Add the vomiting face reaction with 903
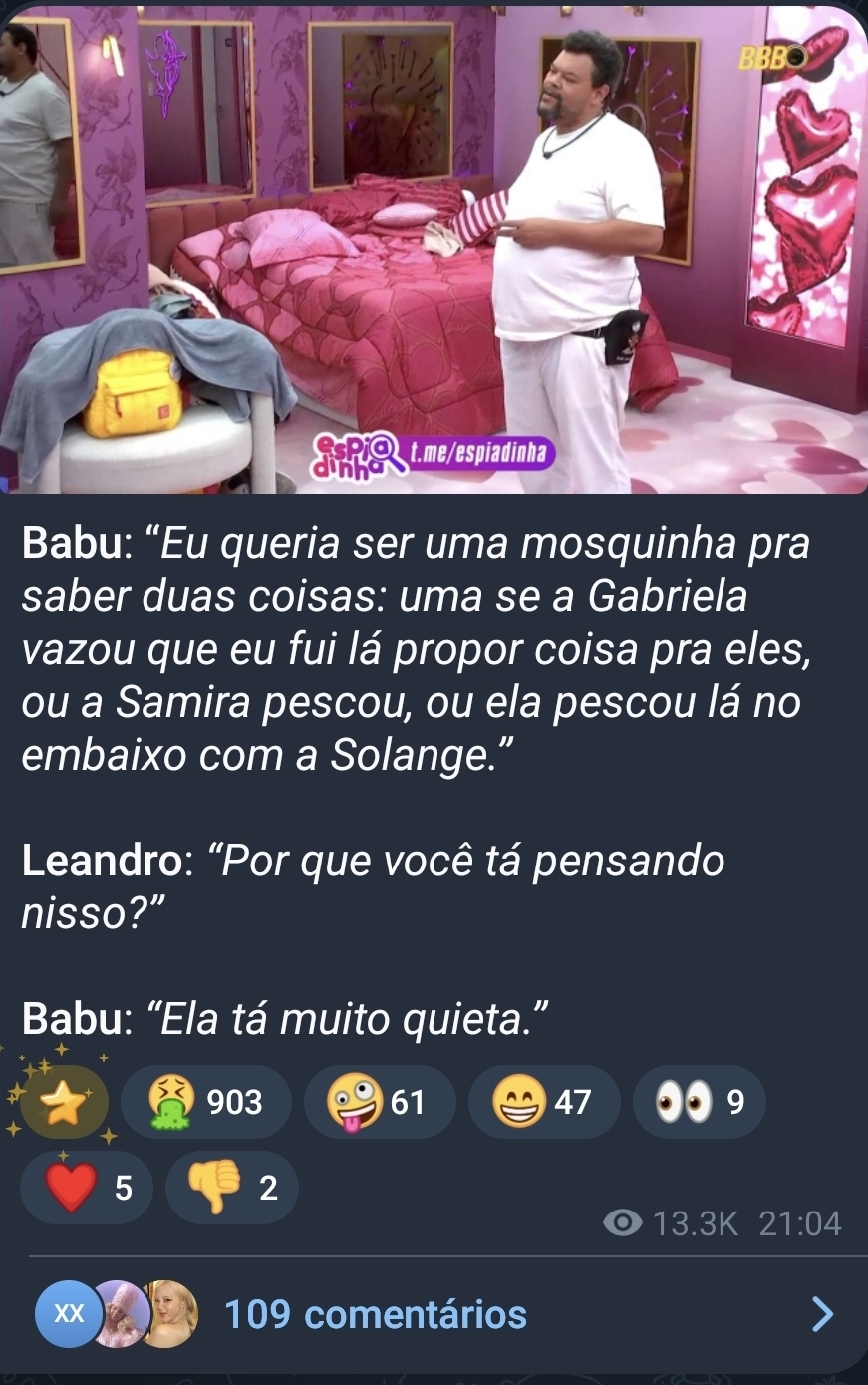Screen dimensions: 868x1385 coord(205,1103)
